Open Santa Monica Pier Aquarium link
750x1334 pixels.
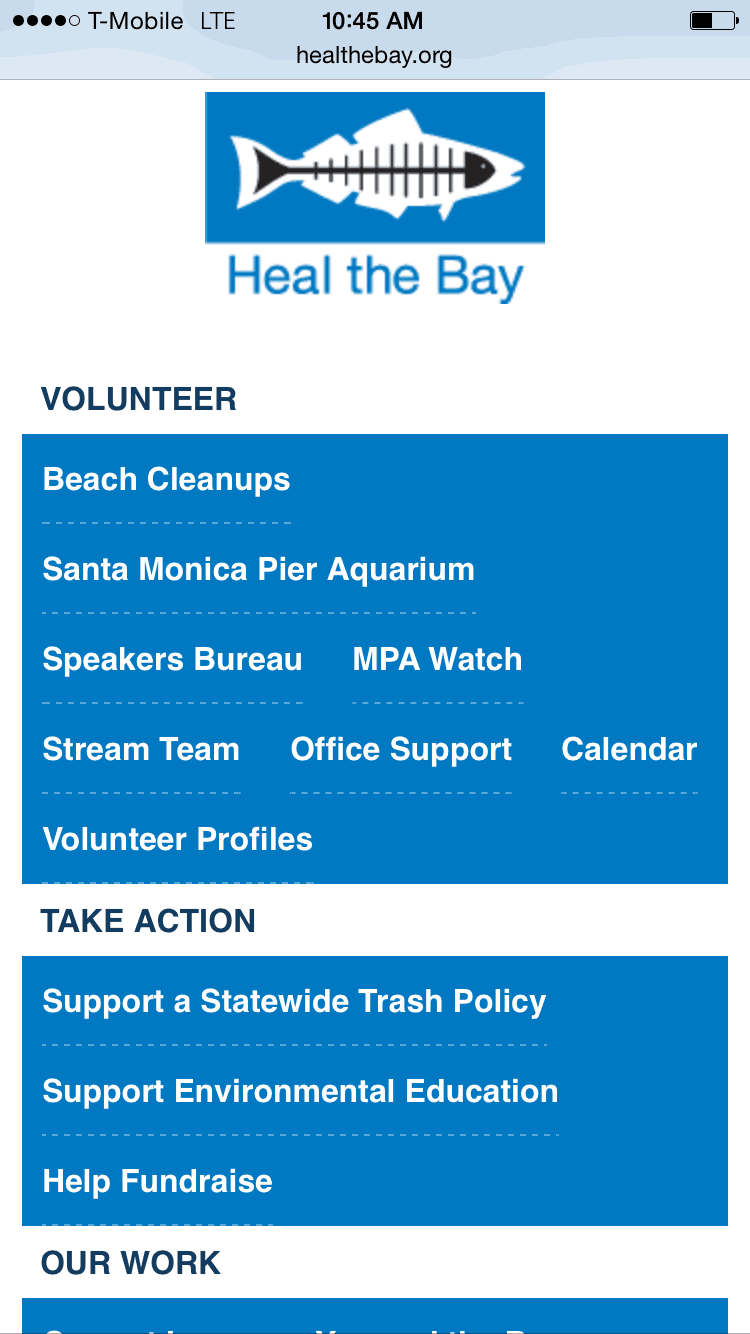pos(258,570)
